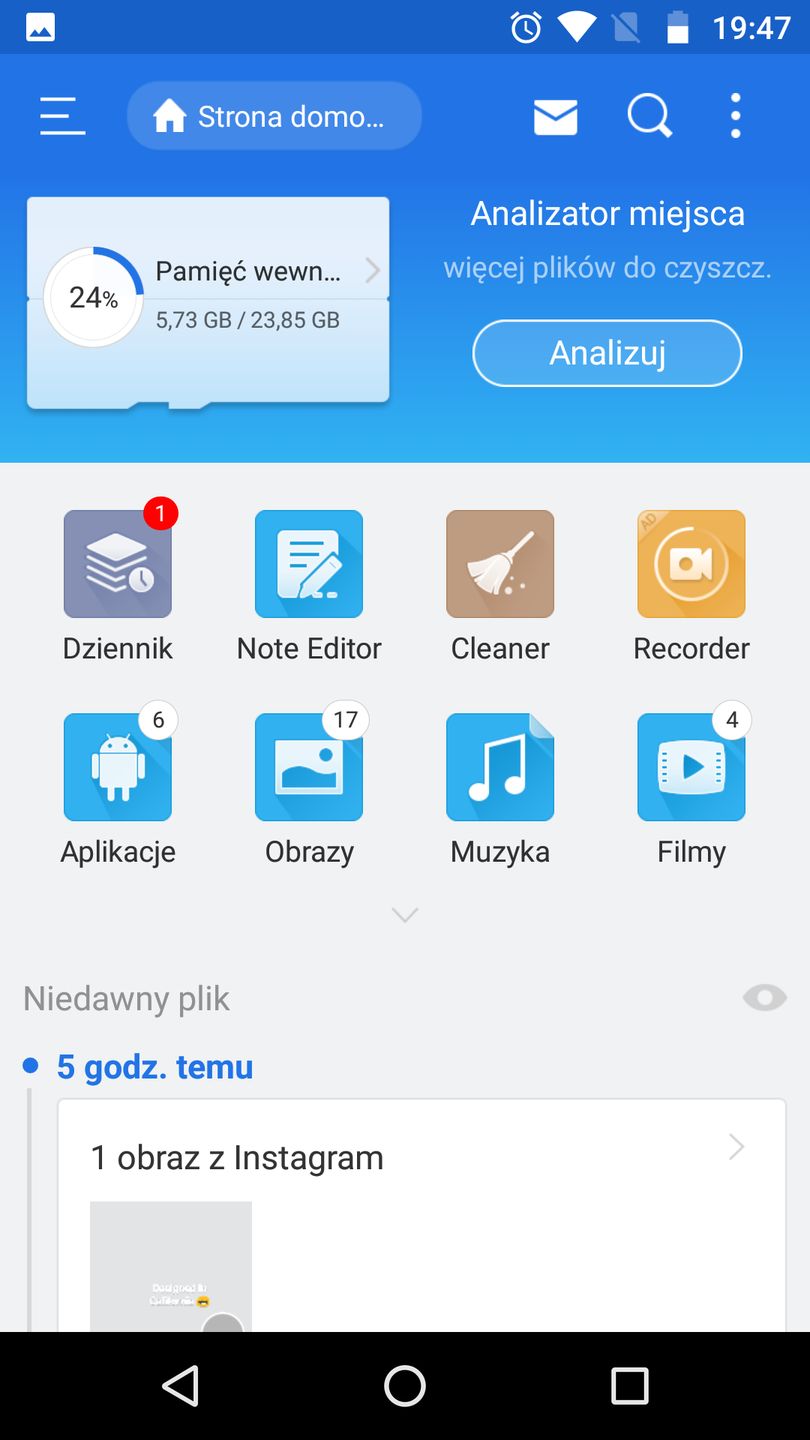The height and width of the screenshot is (1440, 810).
Task: Browse images via the Obrazy icon
Action: (x=308, y=766)
